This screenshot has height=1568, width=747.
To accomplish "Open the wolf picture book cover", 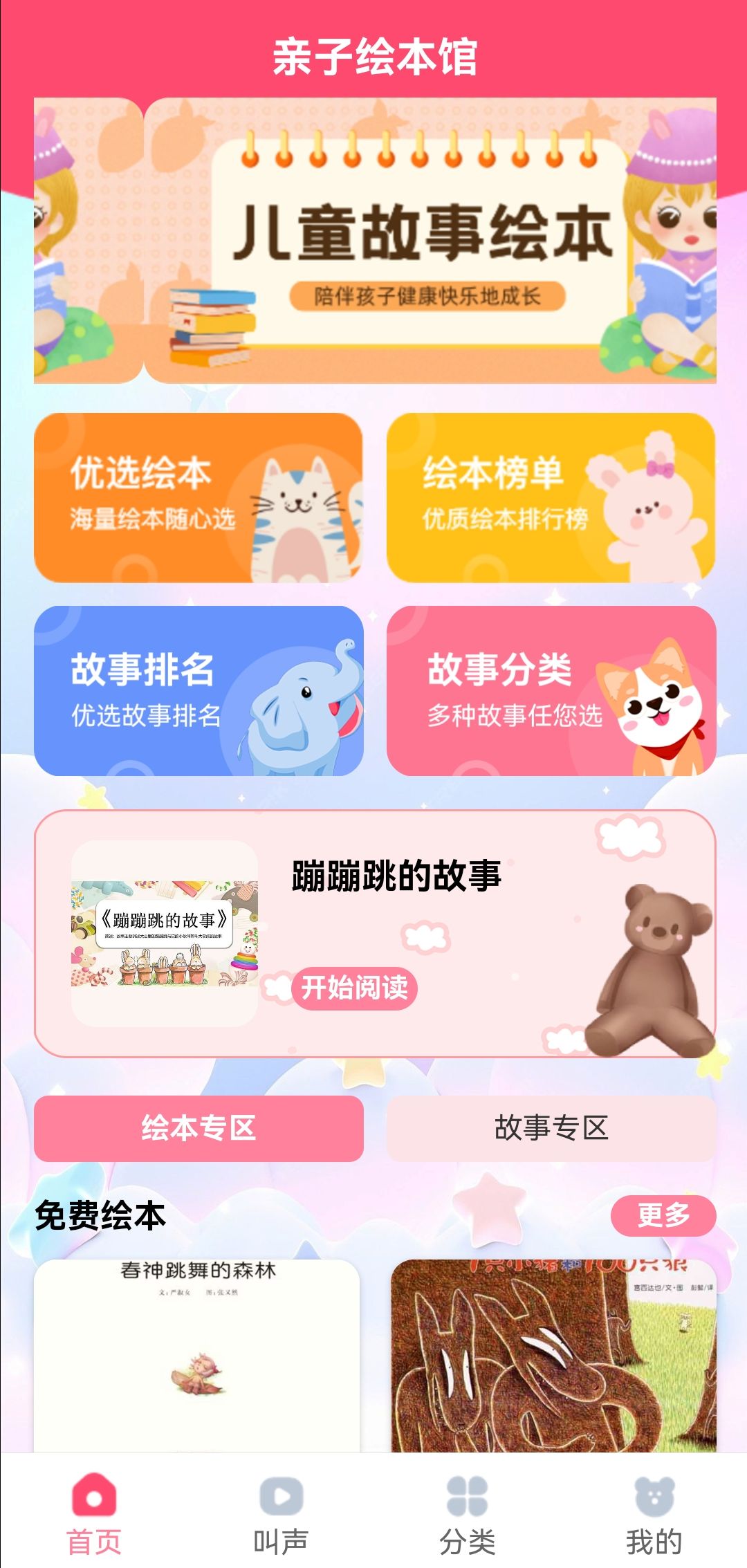I will 553,1356.
